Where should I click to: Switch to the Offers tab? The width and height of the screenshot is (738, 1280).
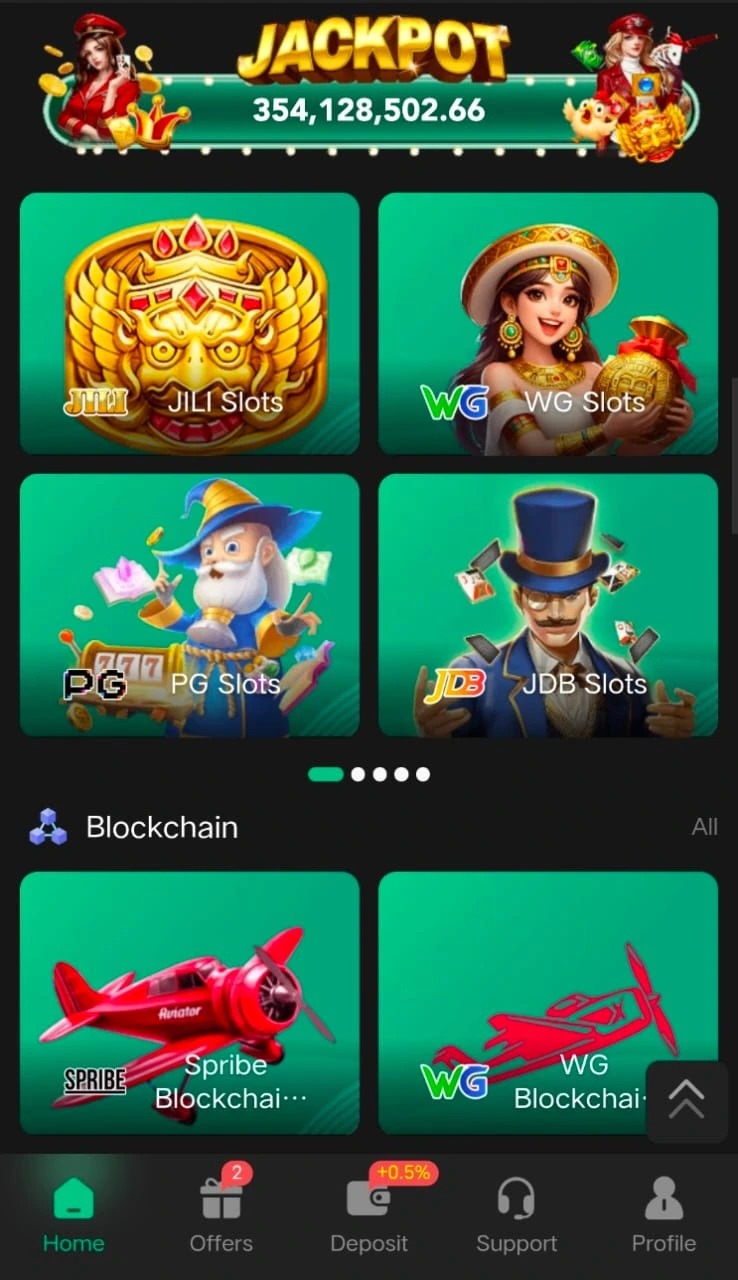tap(221, 1214)
